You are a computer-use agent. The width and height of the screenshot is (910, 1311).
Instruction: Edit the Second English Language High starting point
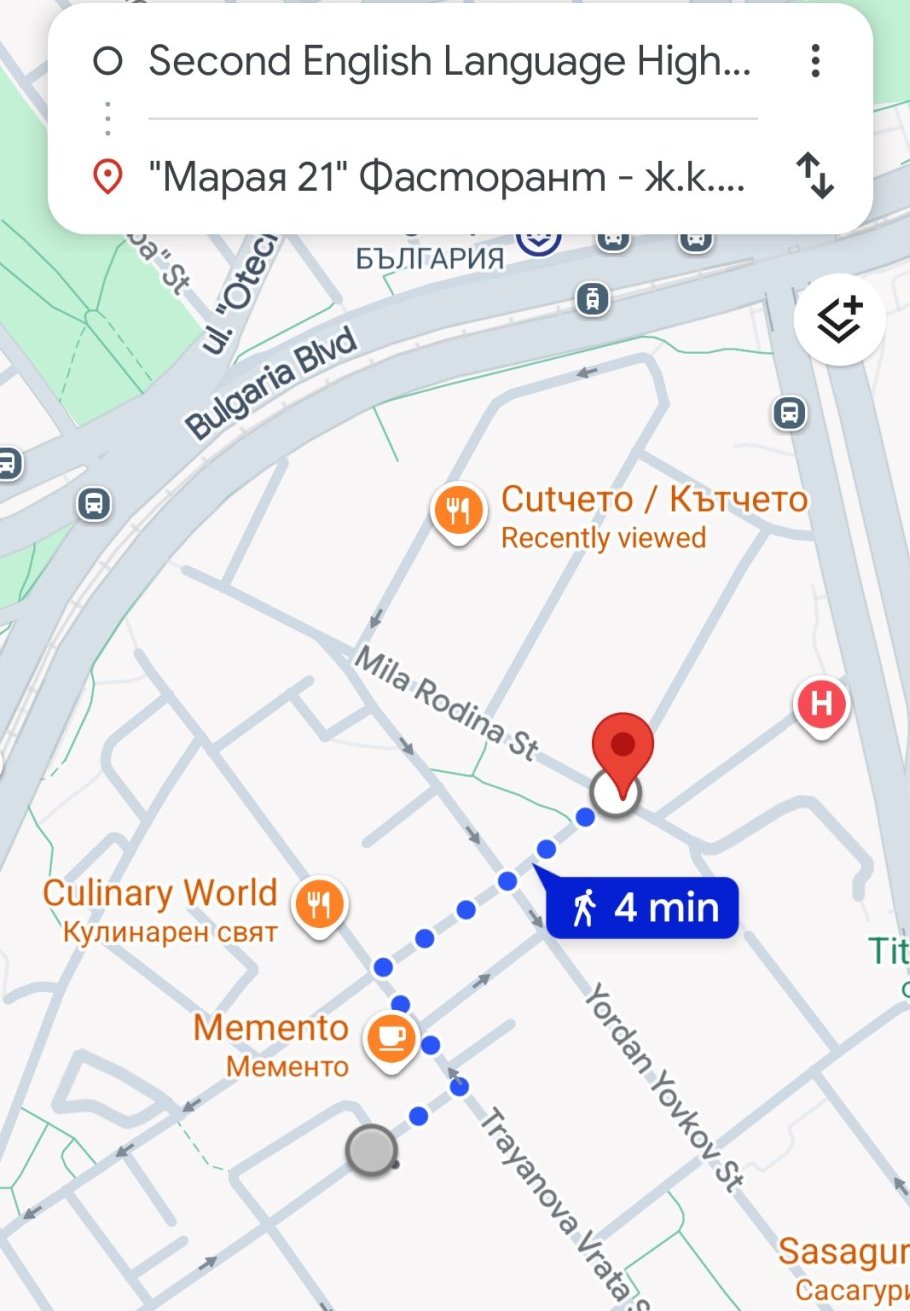(450, 62)
